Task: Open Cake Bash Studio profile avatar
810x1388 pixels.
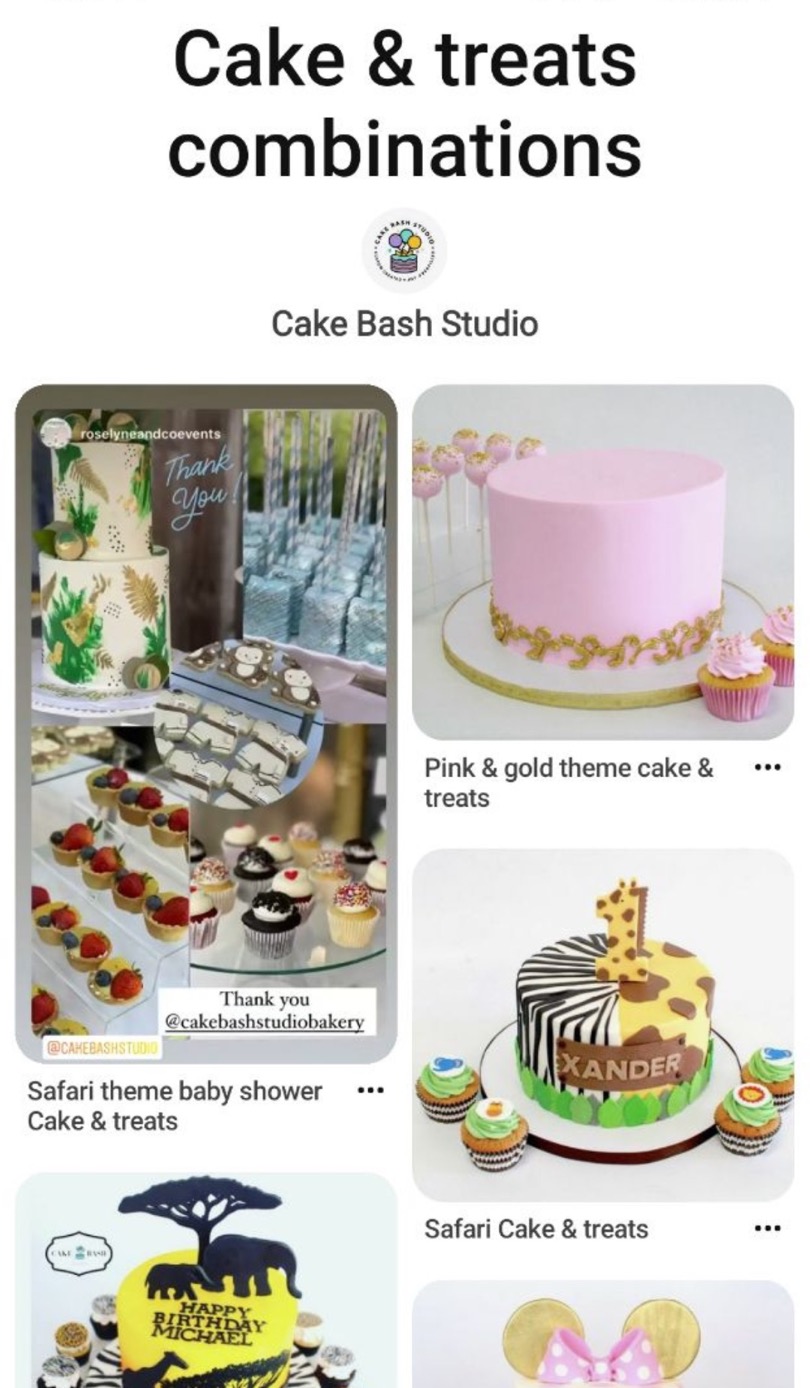Action: coord(404,250)
